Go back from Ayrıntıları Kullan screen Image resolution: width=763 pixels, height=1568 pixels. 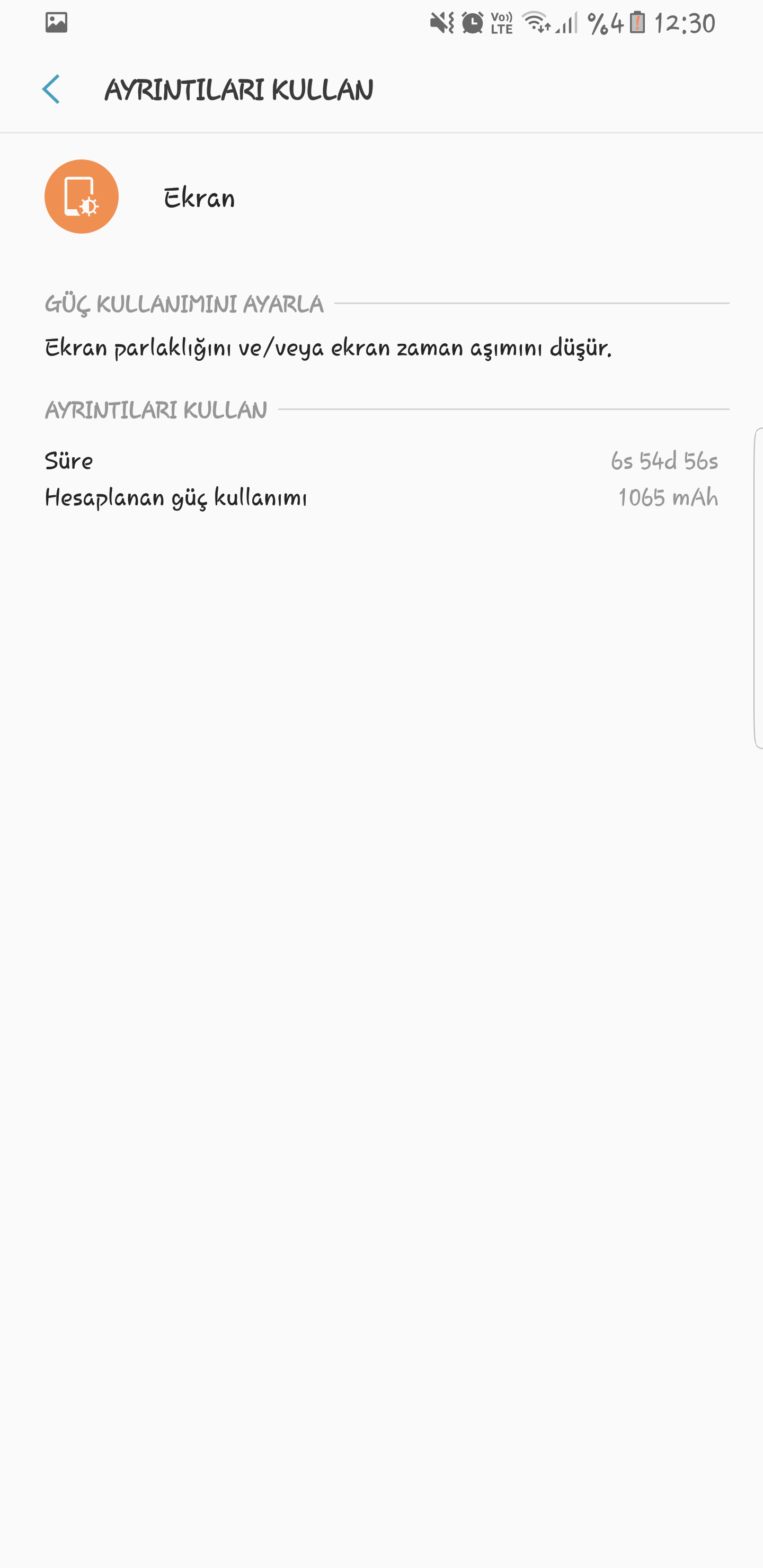click(x=51, y=90)
